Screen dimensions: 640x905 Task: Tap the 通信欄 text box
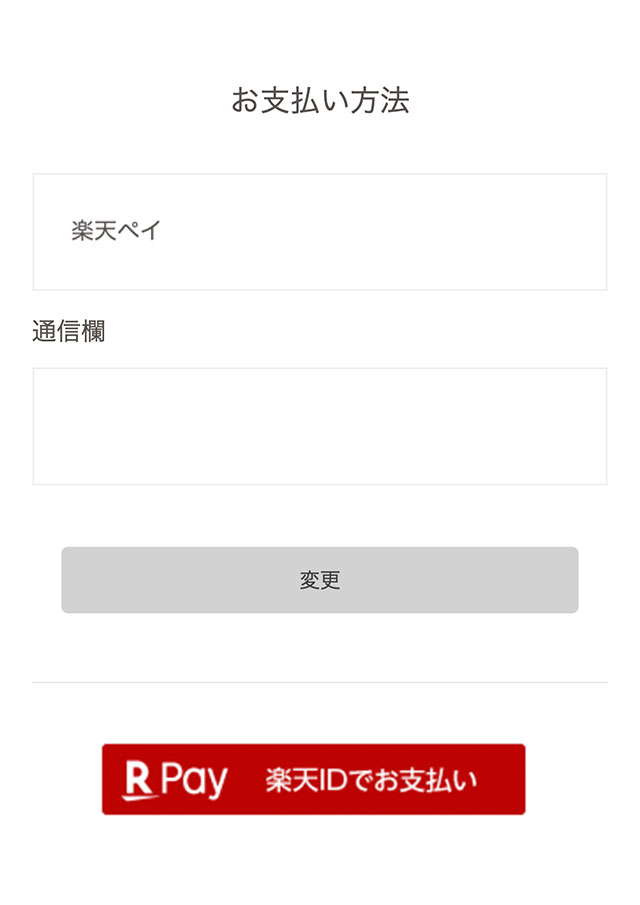click(319, 426)
